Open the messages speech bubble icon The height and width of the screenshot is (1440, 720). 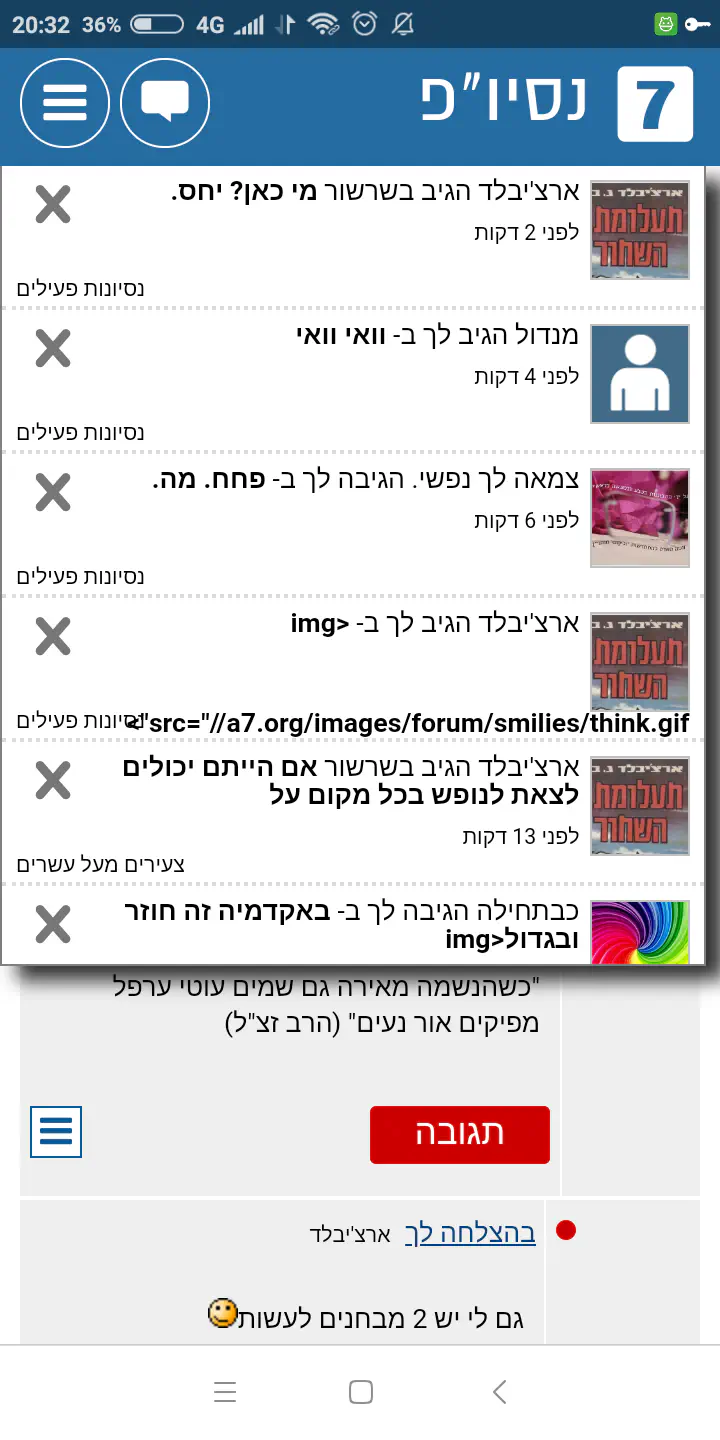pyautogui.click(x=165, y=103)
